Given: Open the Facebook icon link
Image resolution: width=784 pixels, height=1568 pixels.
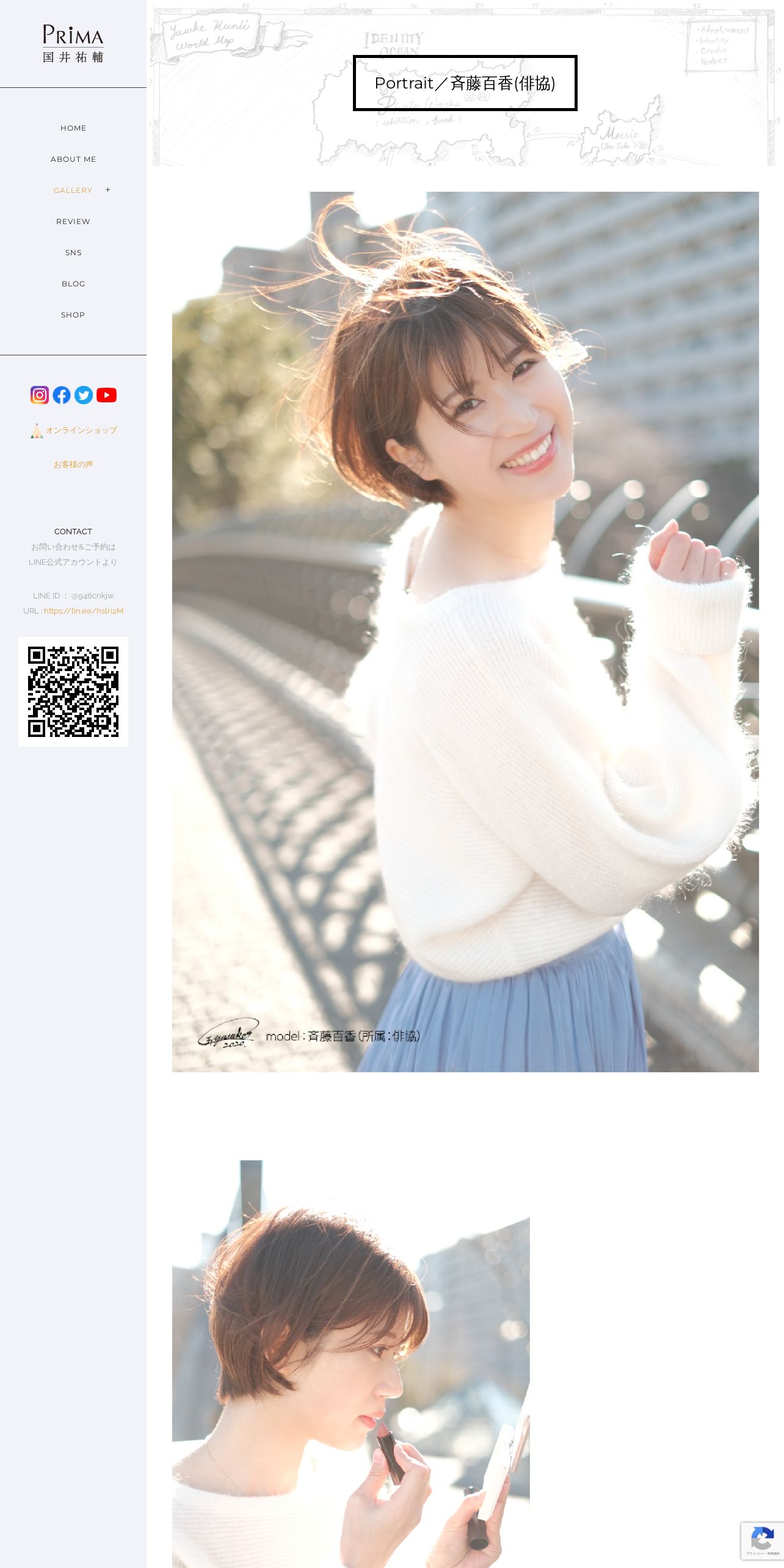Looking at the screenshot, I should coord(62,395).
